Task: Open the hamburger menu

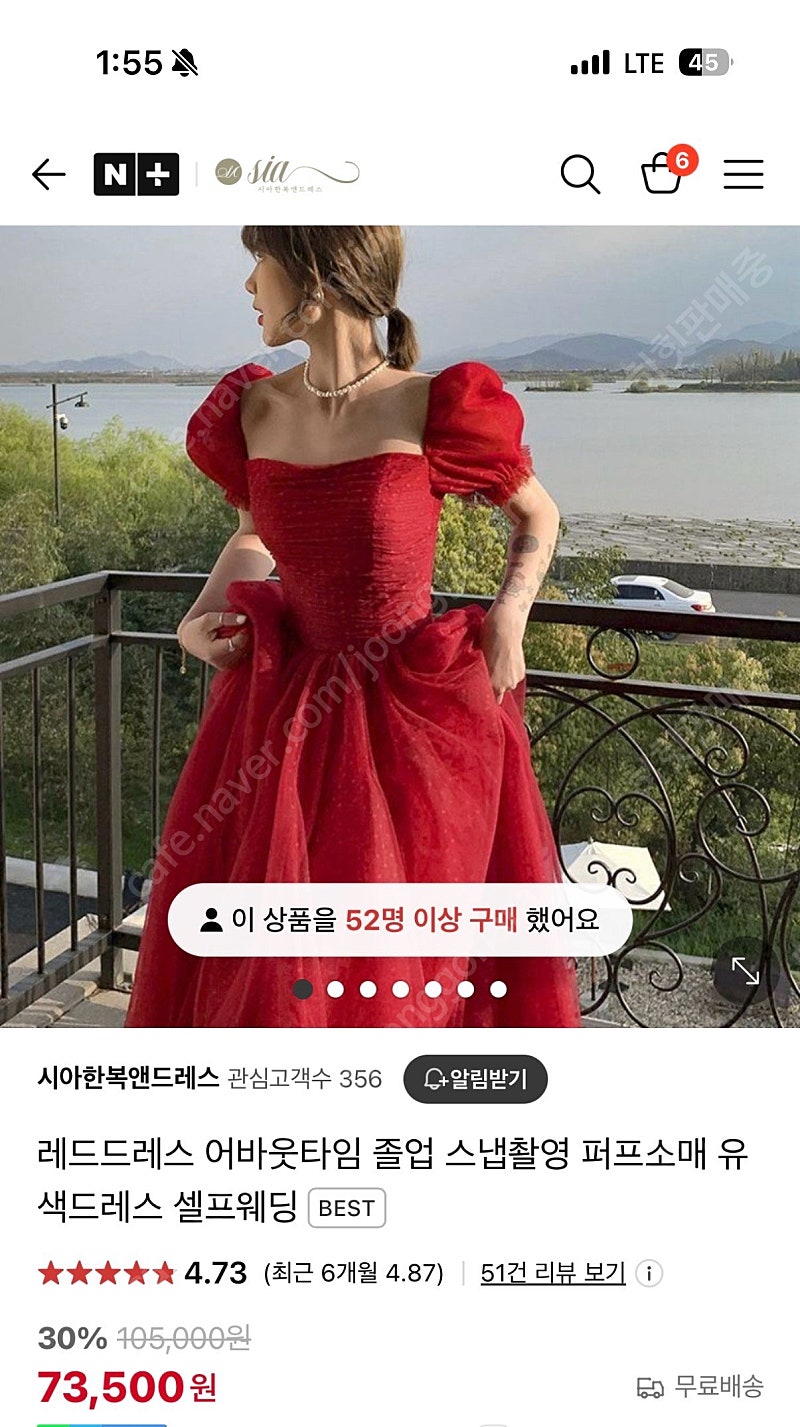Action: point(743,175)
